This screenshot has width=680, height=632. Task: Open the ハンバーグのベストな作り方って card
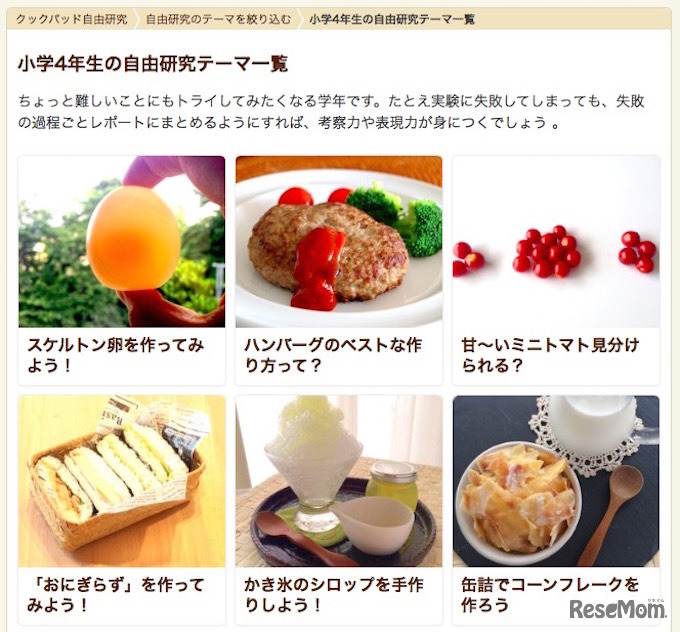click(x=338, y=270)
